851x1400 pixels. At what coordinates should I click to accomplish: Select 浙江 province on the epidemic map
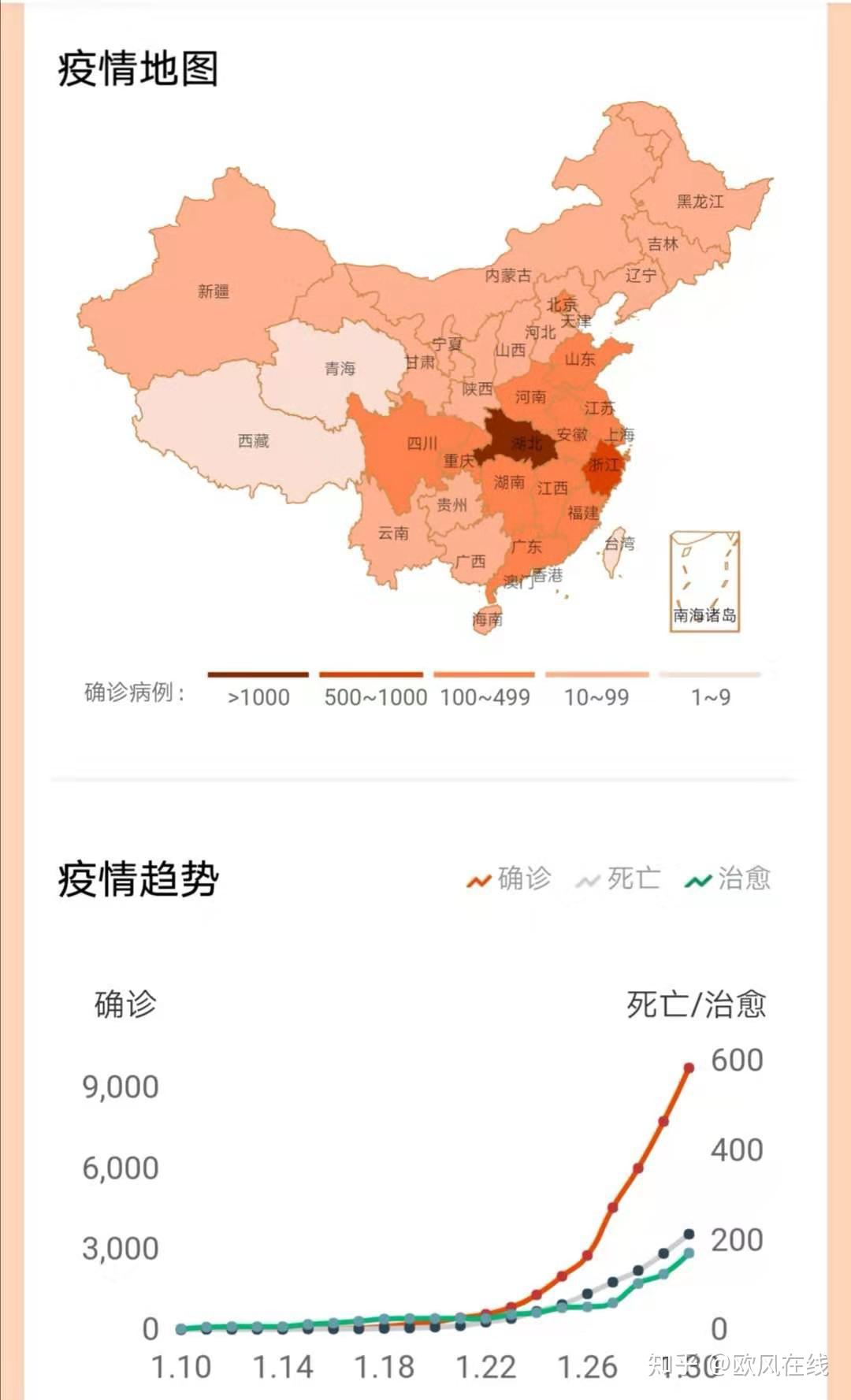605,468
